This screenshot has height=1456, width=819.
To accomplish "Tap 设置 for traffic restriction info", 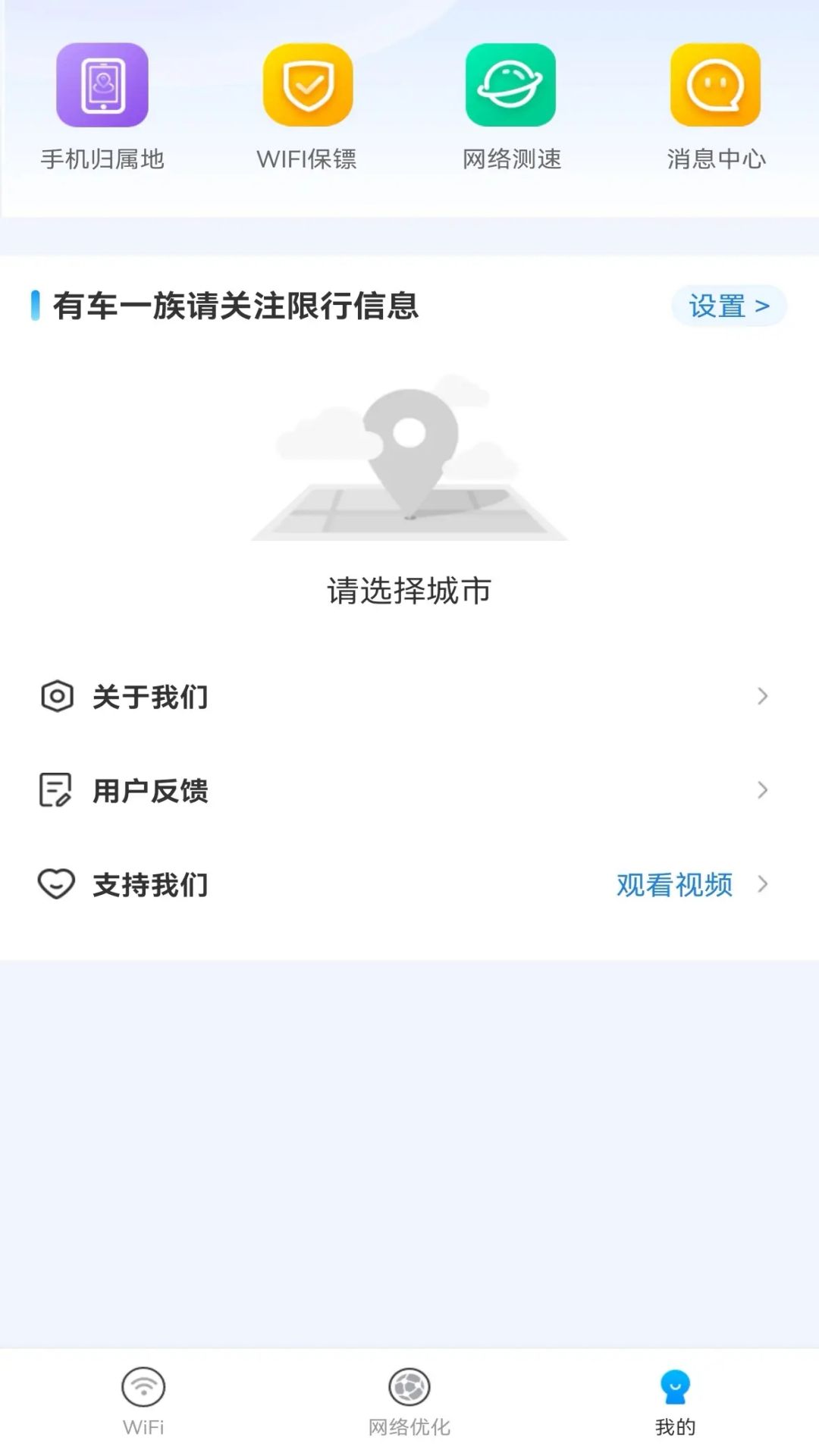I will coord(728,306).
